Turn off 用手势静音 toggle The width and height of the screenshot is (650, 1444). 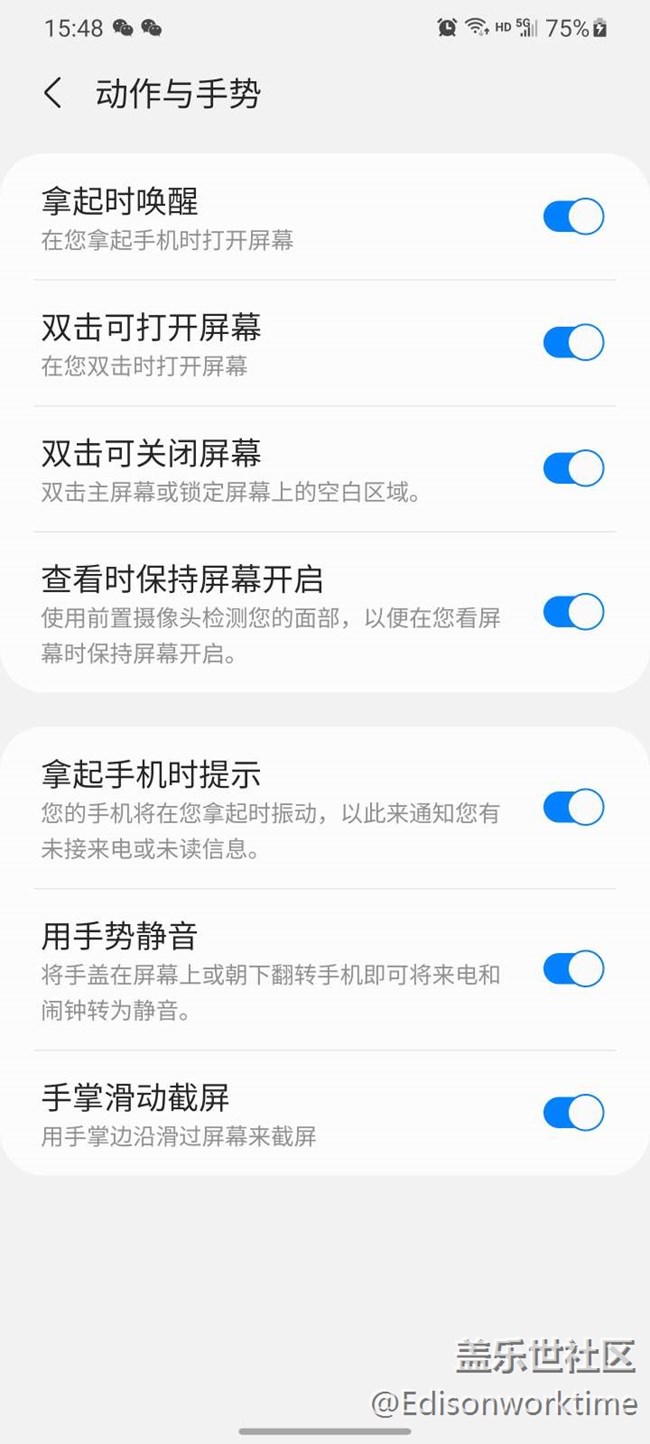(x=573, y=969)
